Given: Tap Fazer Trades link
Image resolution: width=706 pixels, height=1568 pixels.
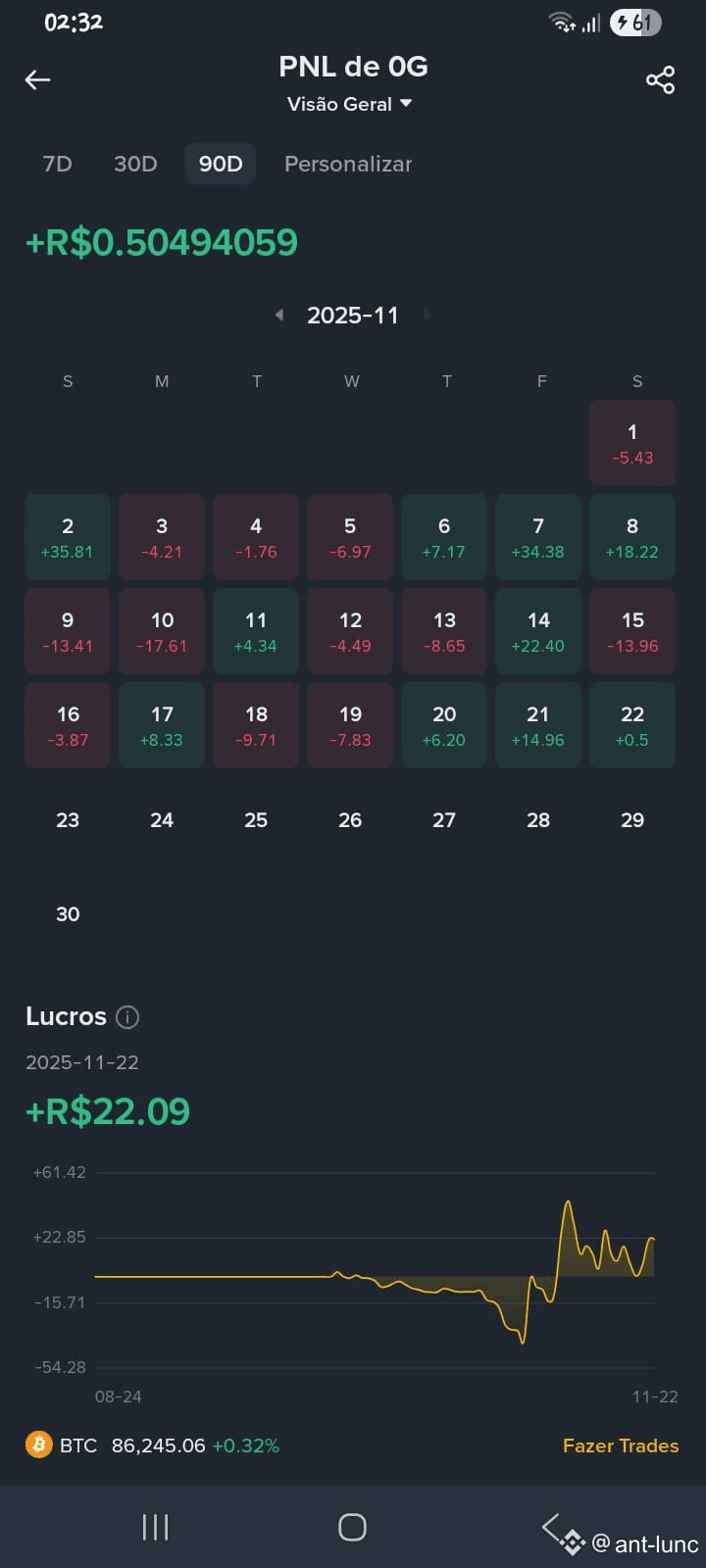Looking at the screenshot, I should click(621, 1445).
